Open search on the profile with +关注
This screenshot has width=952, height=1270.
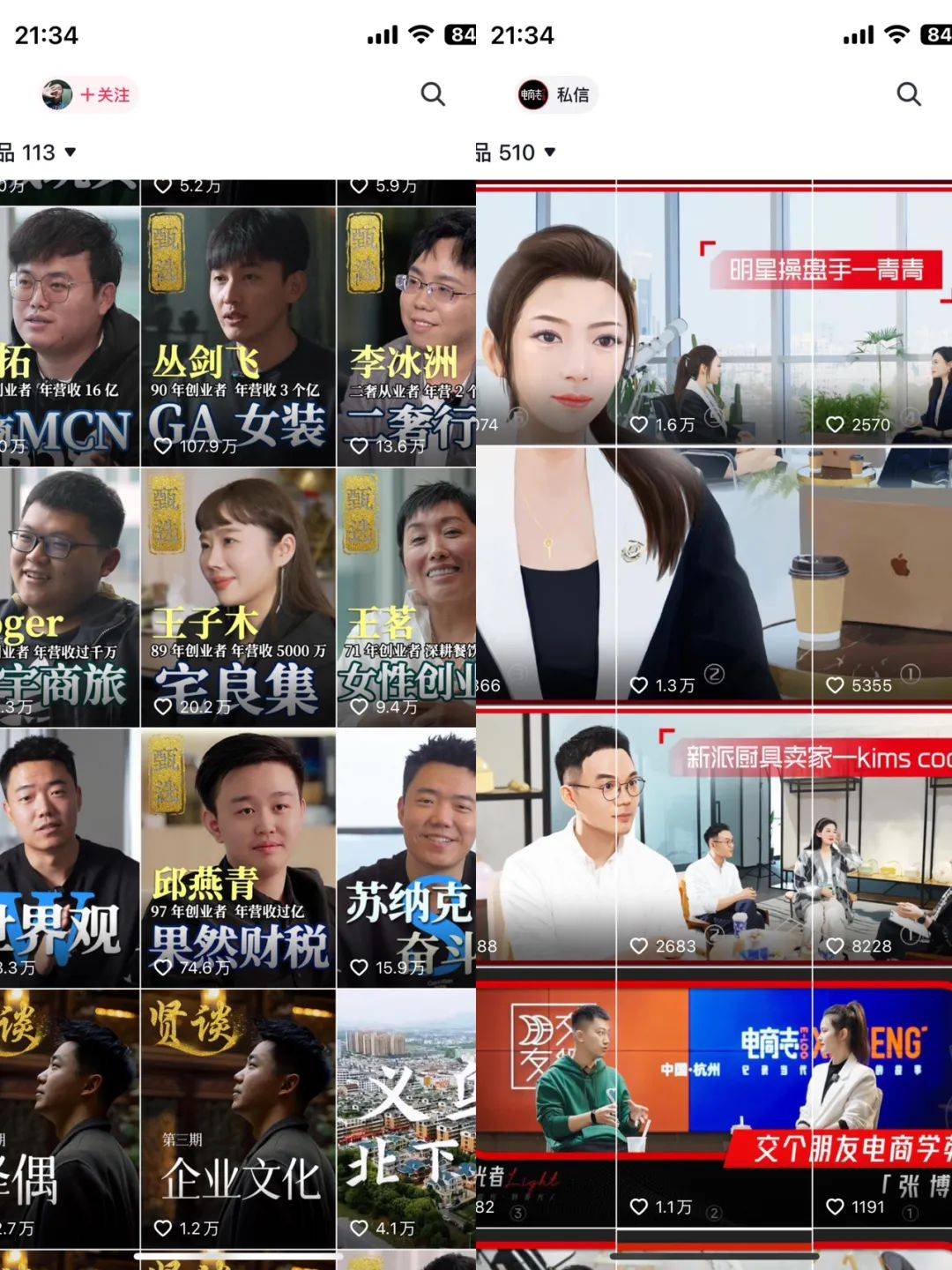coord(432,93)
